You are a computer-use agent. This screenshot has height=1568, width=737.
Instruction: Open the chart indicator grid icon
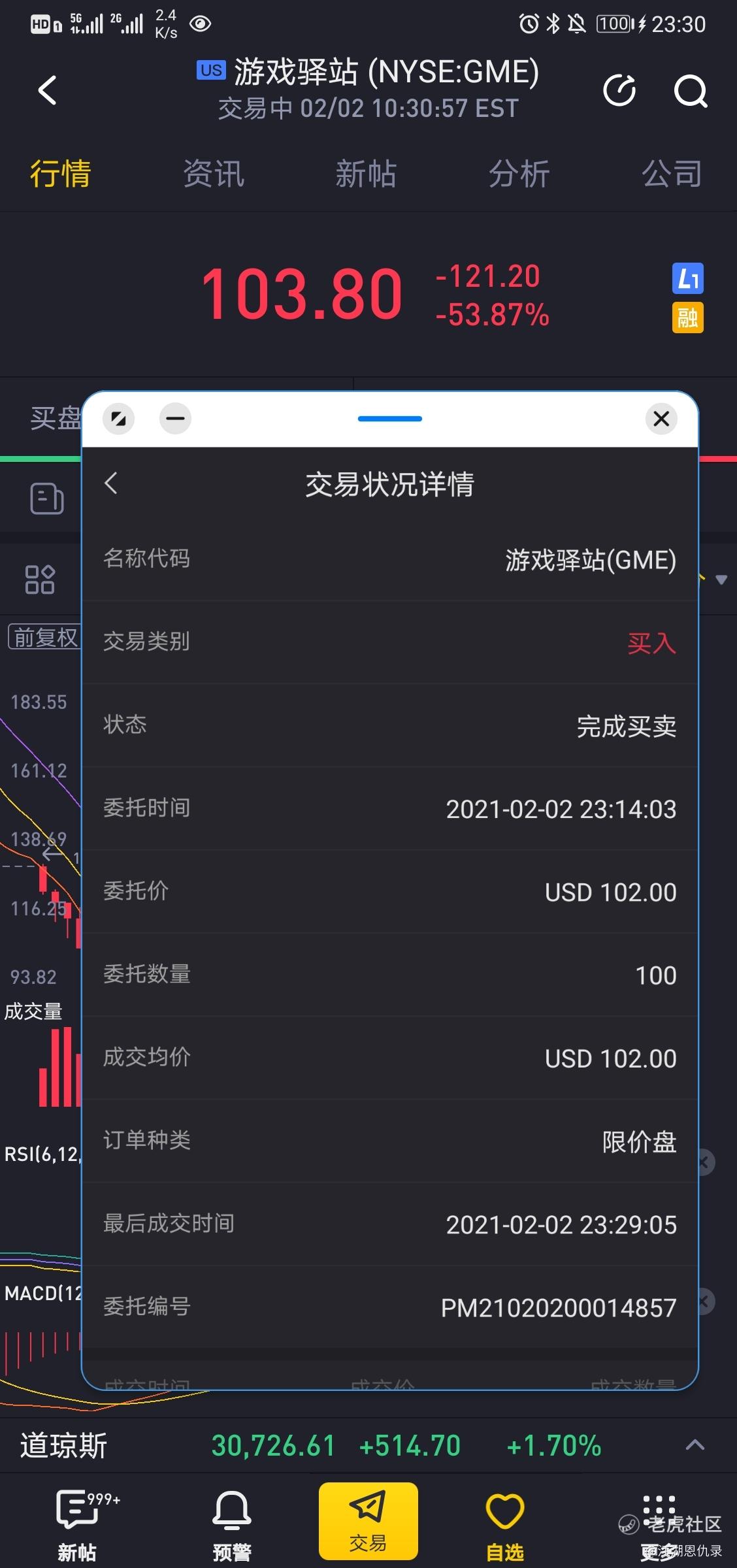coord(39,580)
